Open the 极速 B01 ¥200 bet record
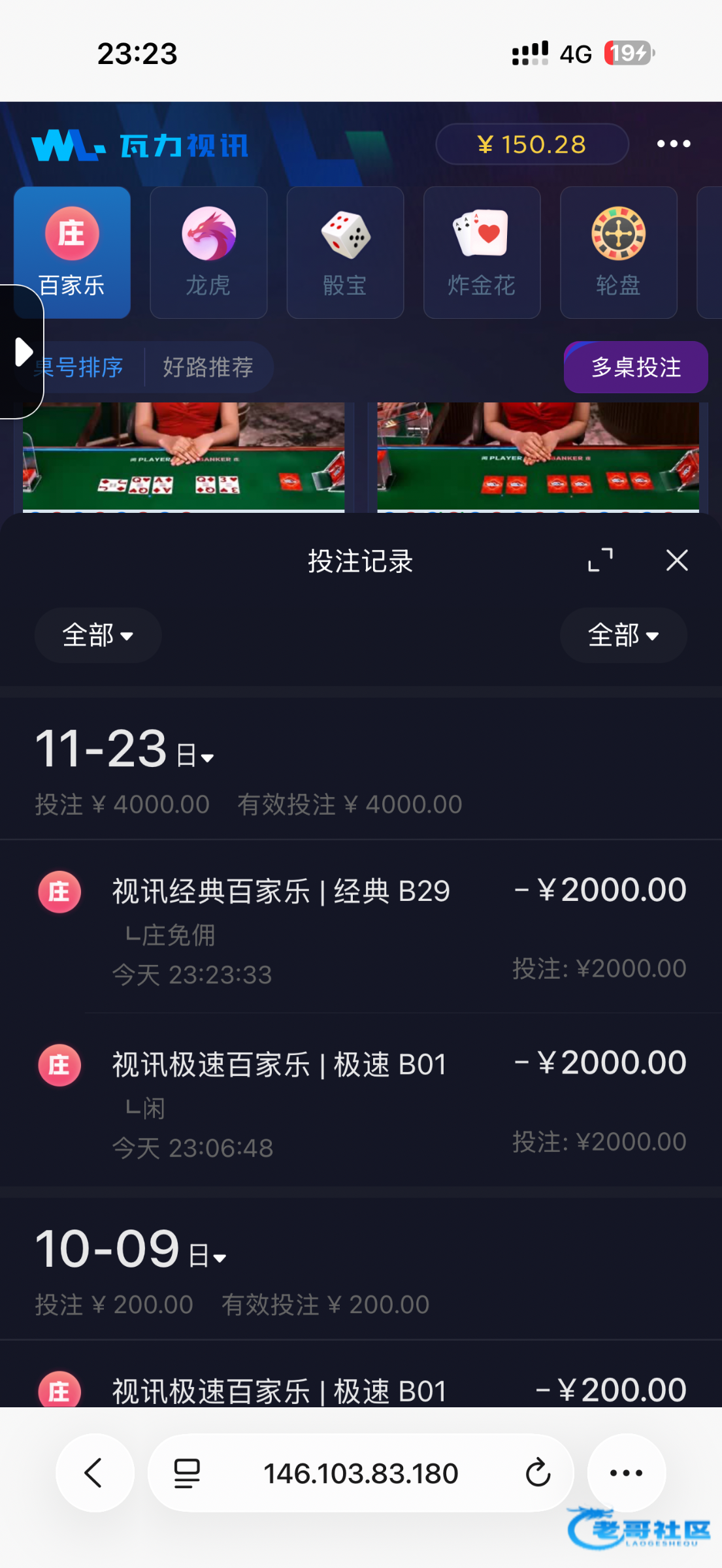This screenshot has width=722, height=1568. [x=361, y=1390]
